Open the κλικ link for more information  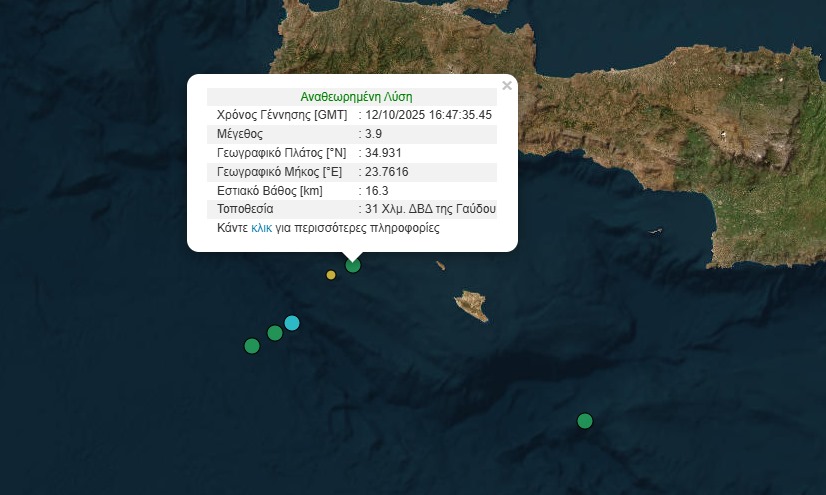pyautogui.click(x=261, y=228)
